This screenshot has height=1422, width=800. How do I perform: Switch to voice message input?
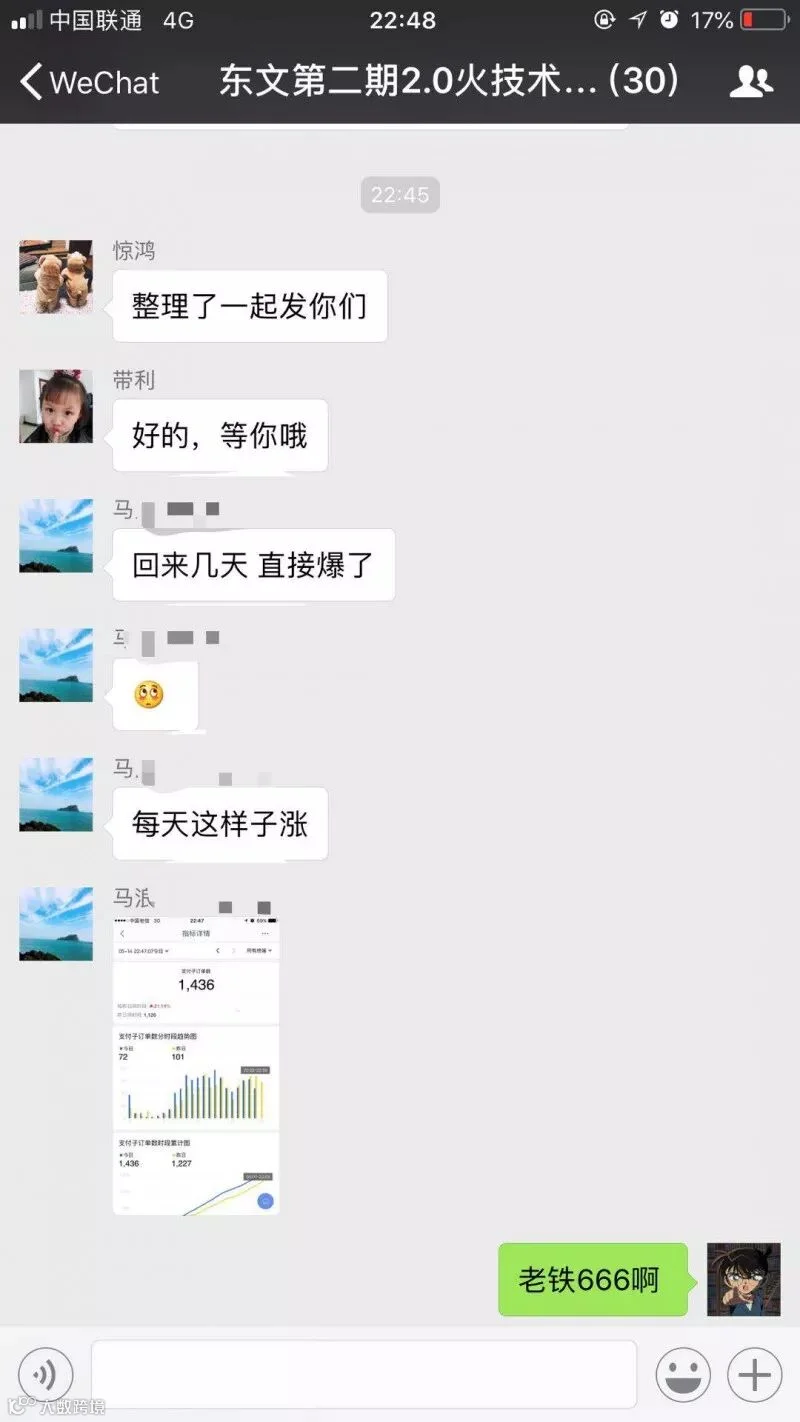point(45,1375)
